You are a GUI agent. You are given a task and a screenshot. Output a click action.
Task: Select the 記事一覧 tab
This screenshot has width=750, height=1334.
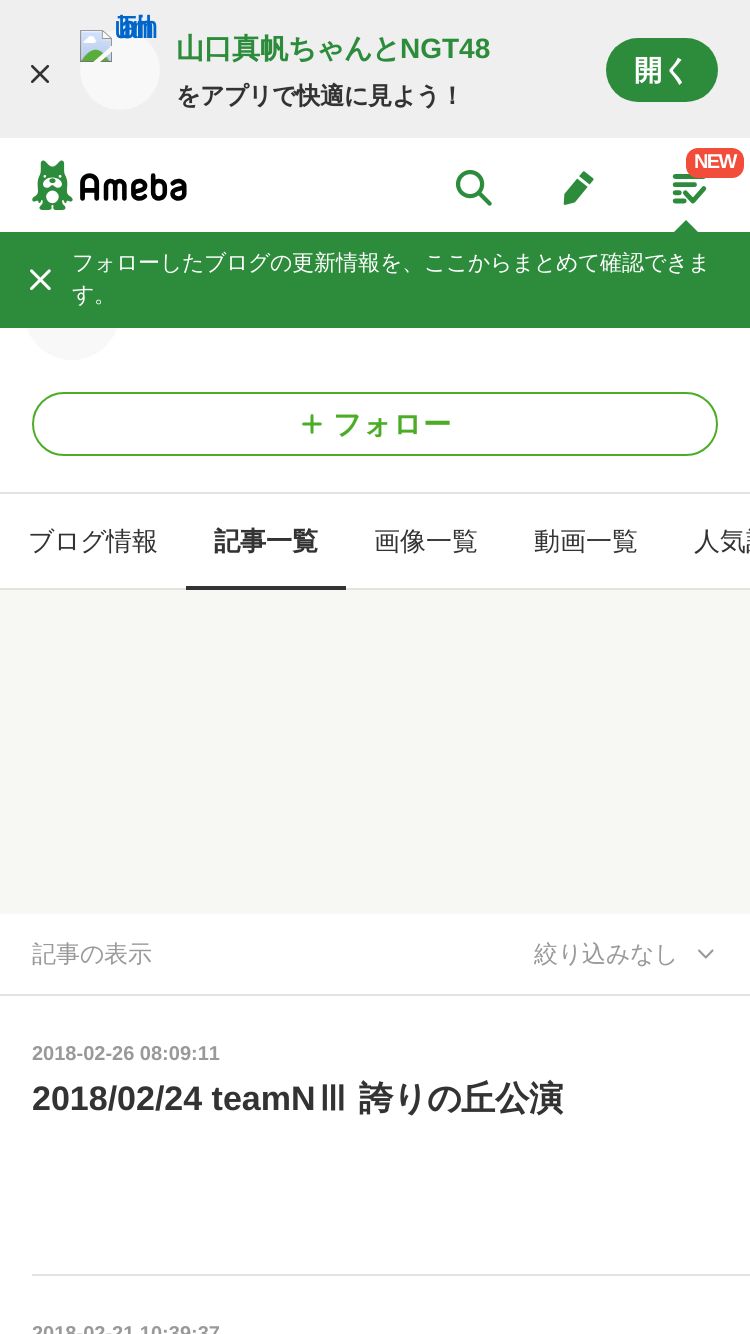pyautogui.click(x=266, y=541)
